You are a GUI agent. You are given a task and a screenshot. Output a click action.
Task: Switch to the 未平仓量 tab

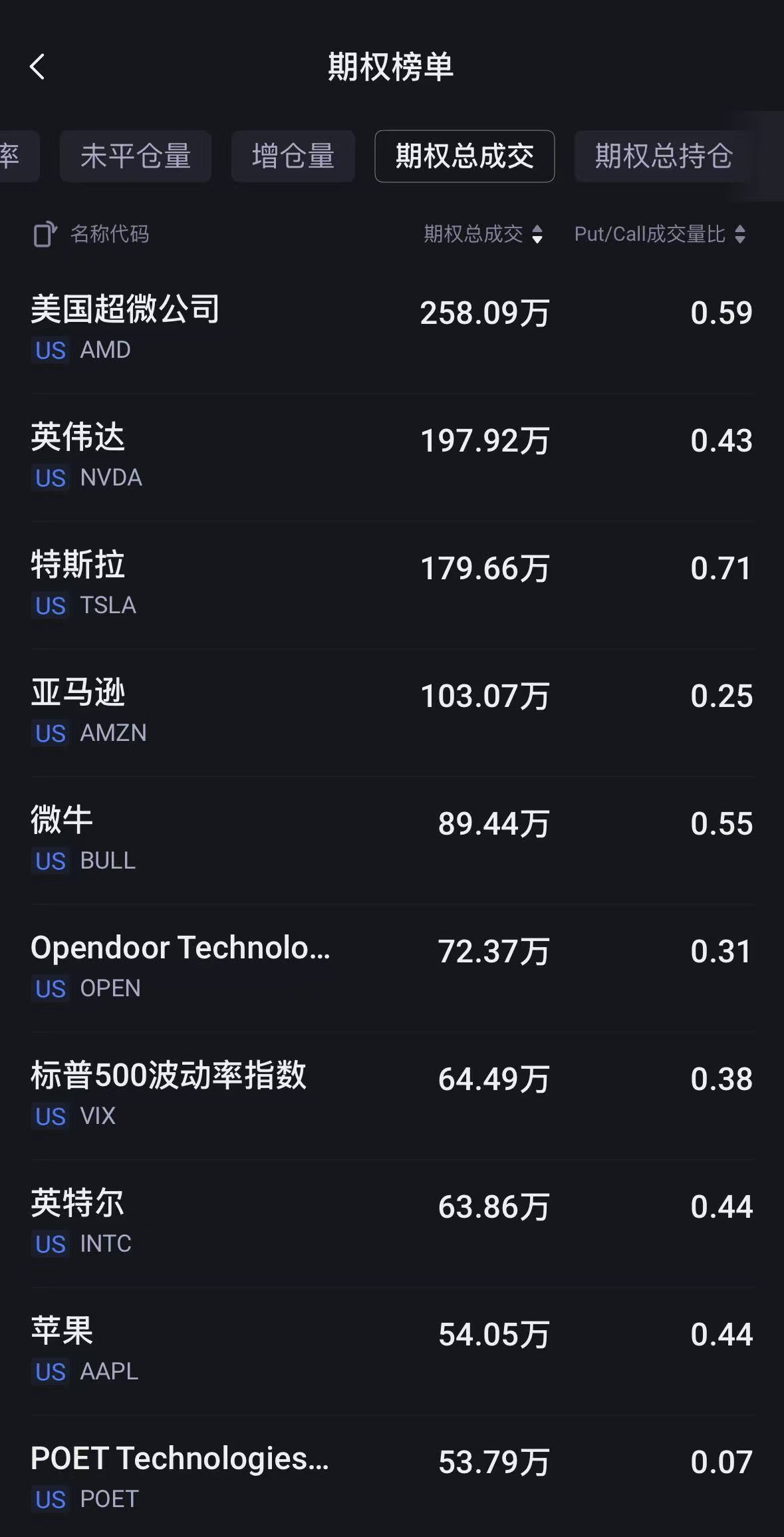pos(136,157)
